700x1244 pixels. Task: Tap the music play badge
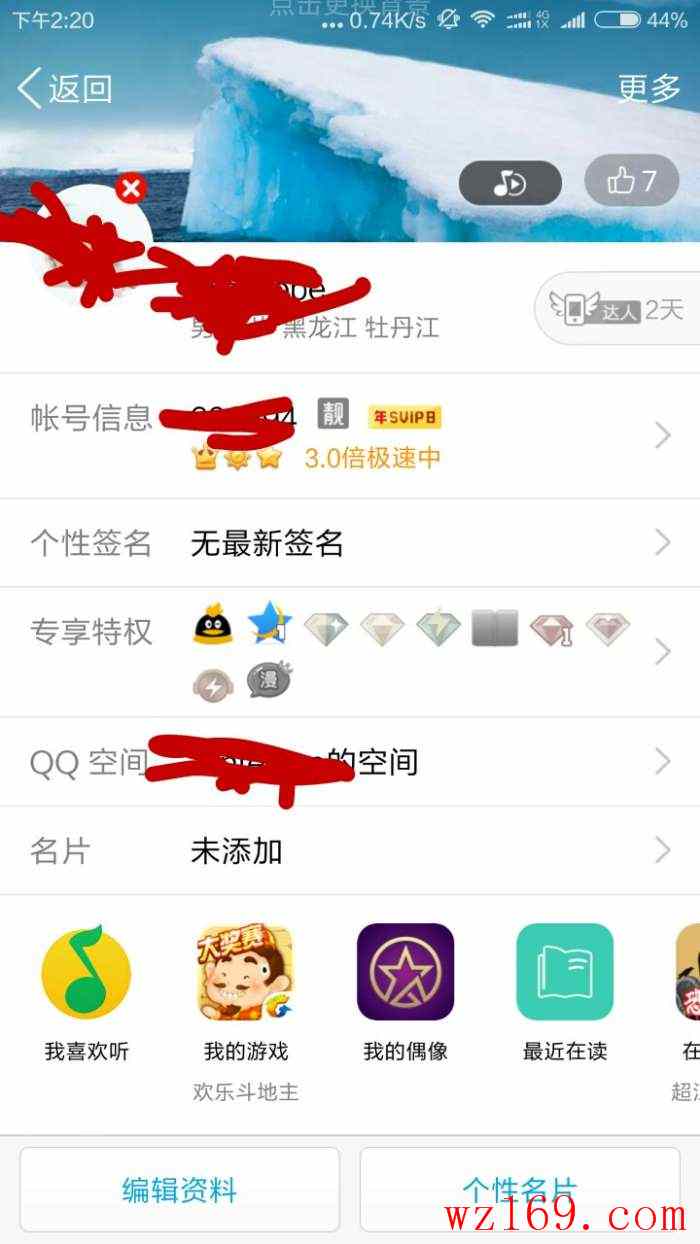(x=510, y=183)
